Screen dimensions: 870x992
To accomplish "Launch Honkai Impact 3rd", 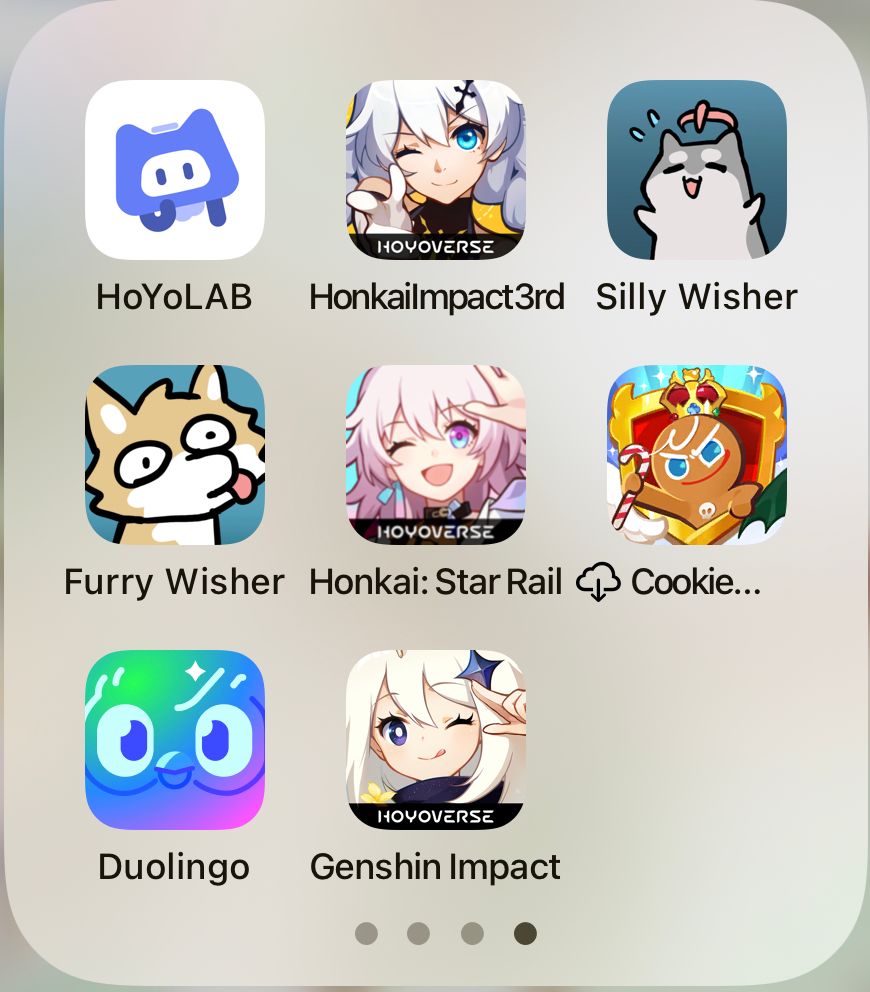I will click(x=435, y=170).
